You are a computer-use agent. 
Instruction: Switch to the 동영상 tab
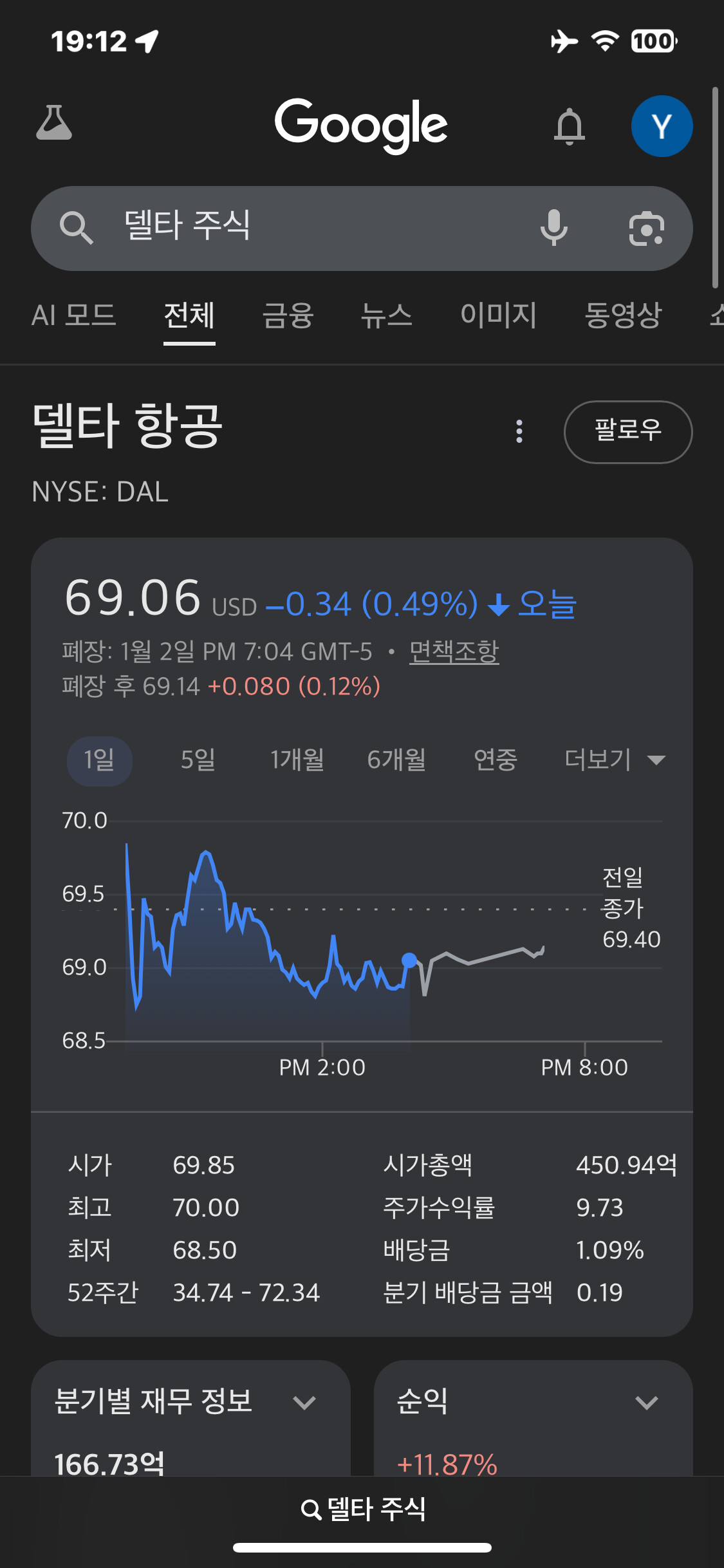(623, 315)
